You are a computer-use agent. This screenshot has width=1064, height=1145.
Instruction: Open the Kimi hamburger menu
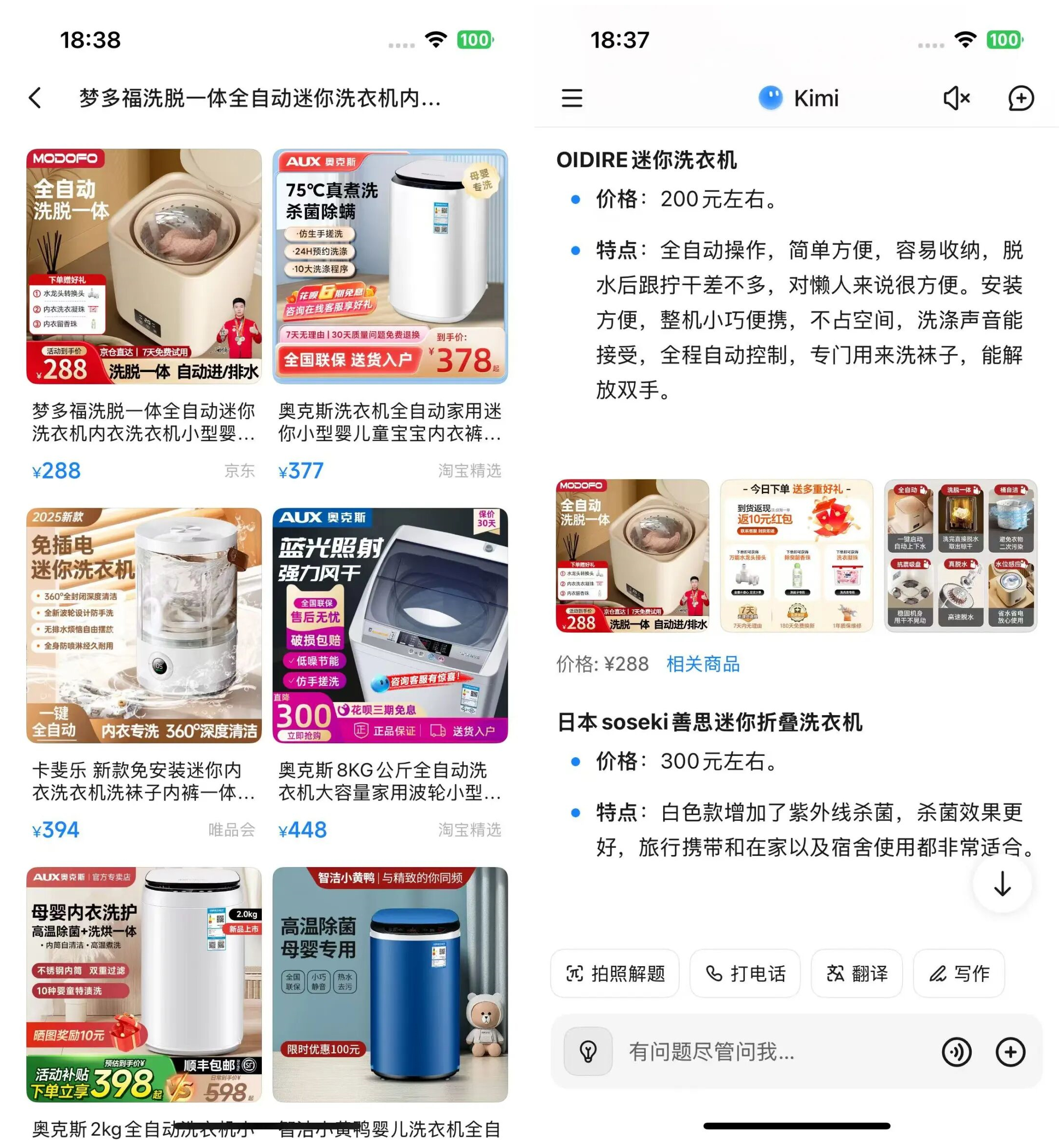tap(572, 98)
